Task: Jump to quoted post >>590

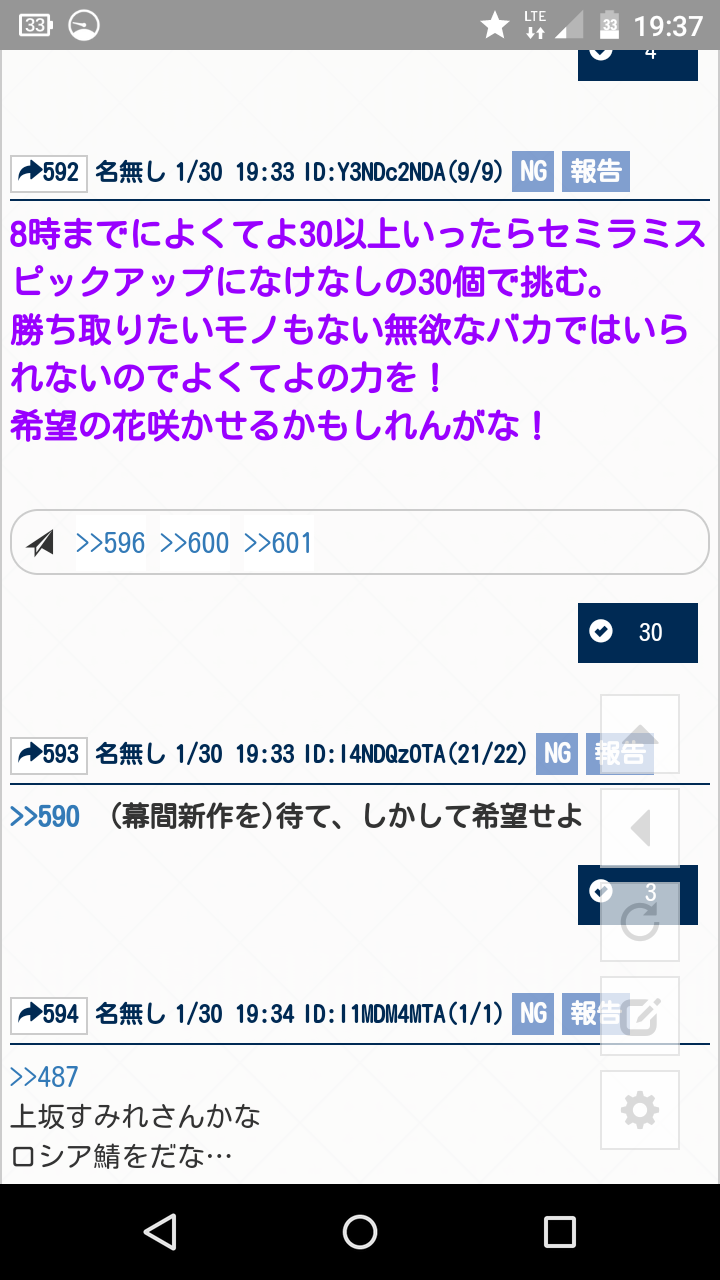Action: [x=45, y=816]
